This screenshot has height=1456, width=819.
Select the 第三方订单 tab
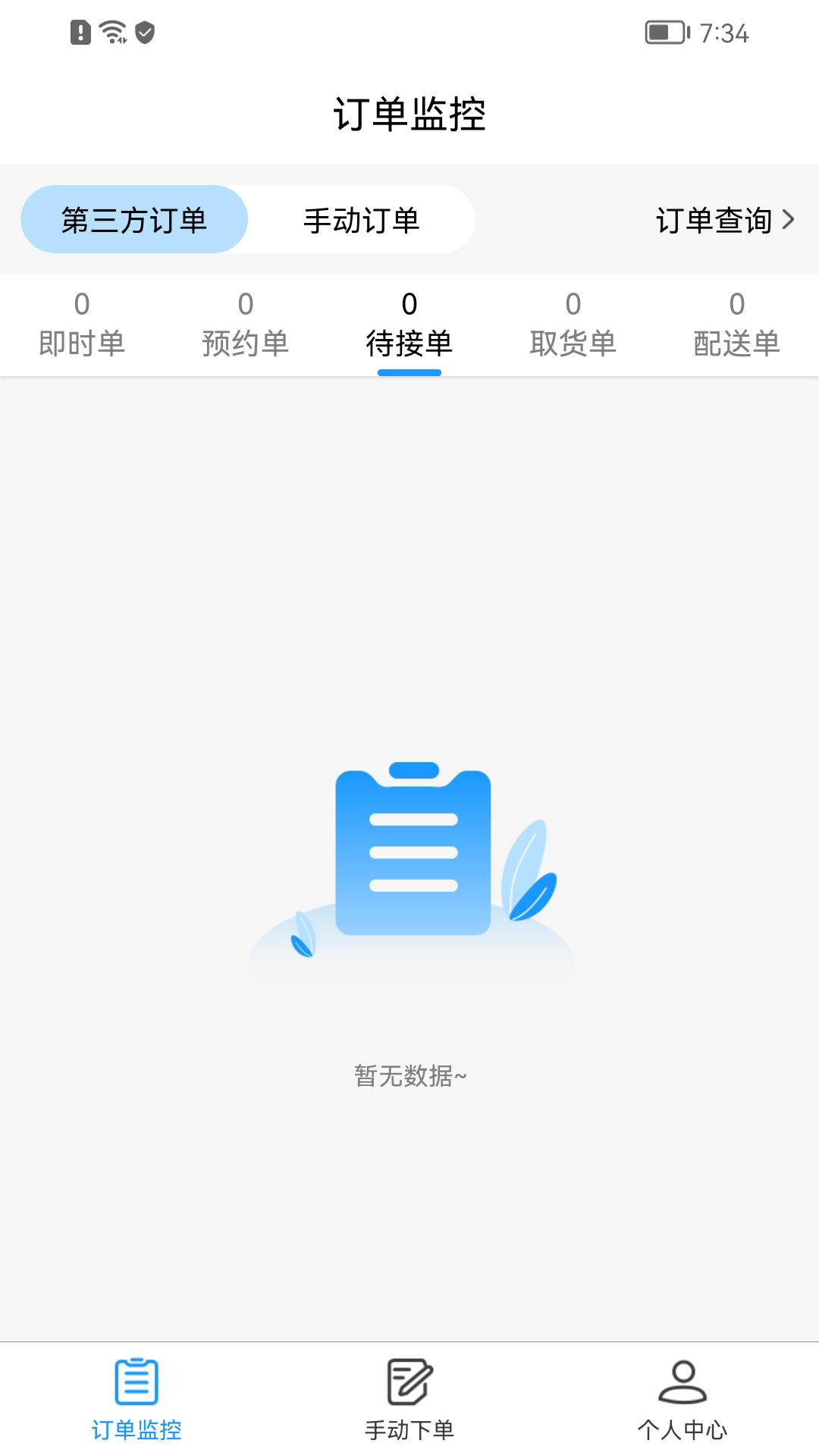point(135,219)
